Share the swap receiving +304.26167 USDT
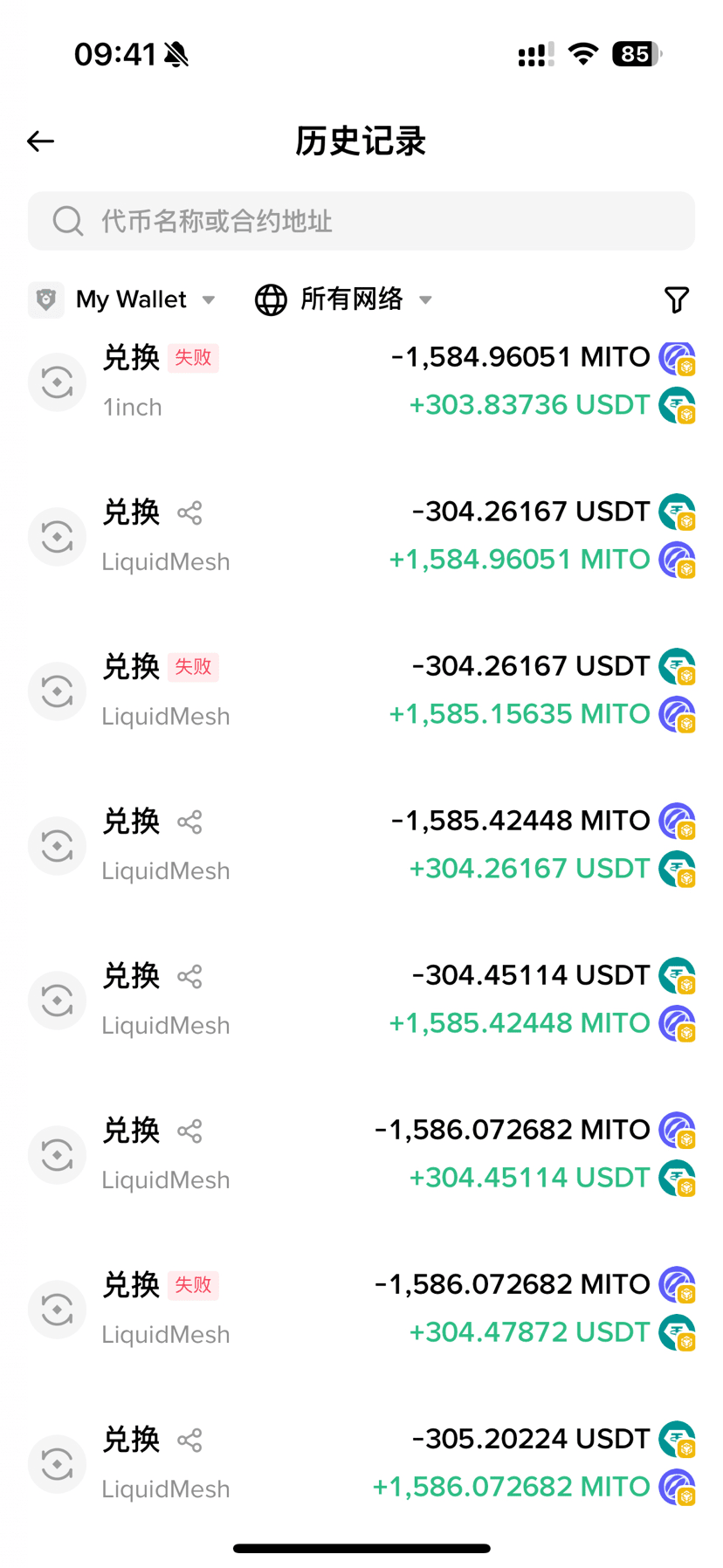The width and height of the screenshot is (723, 1568). click(x=189, y=822)
